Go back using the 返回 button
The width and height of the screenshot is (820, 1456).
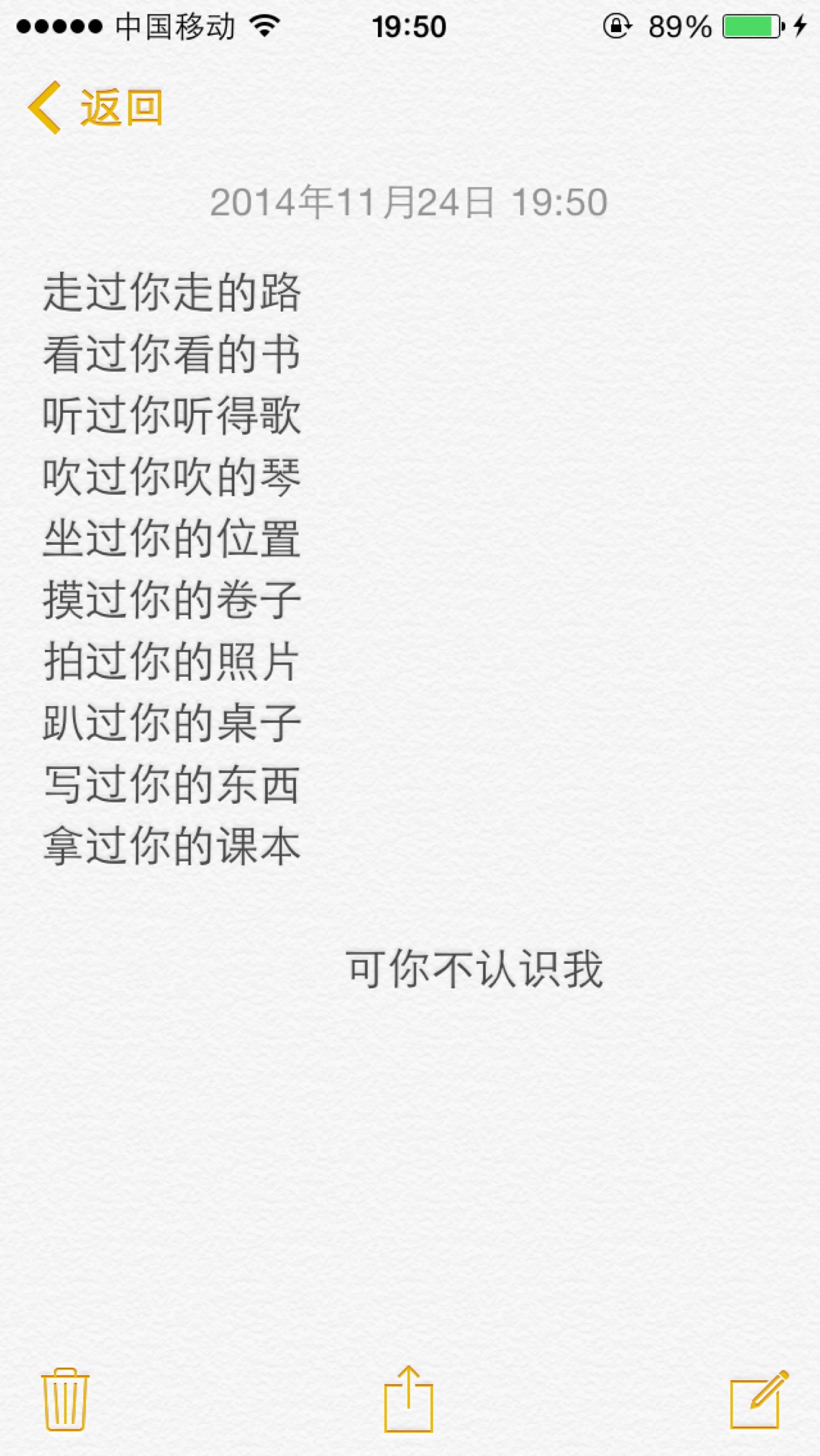[96, 108]
